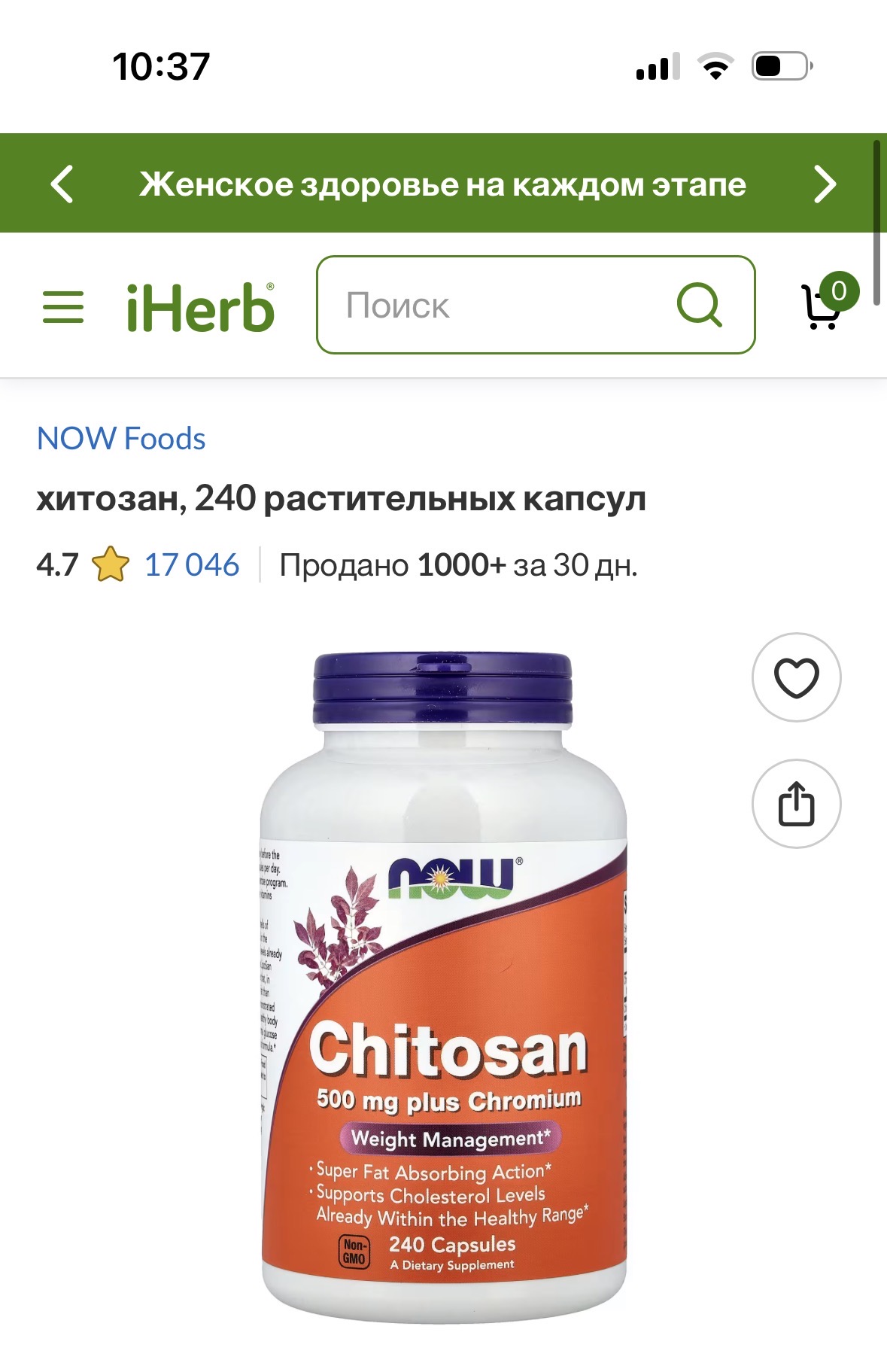Open the hamburger menu
Viewport: 887px width, 1372px height.
click(x=63, y=306)
